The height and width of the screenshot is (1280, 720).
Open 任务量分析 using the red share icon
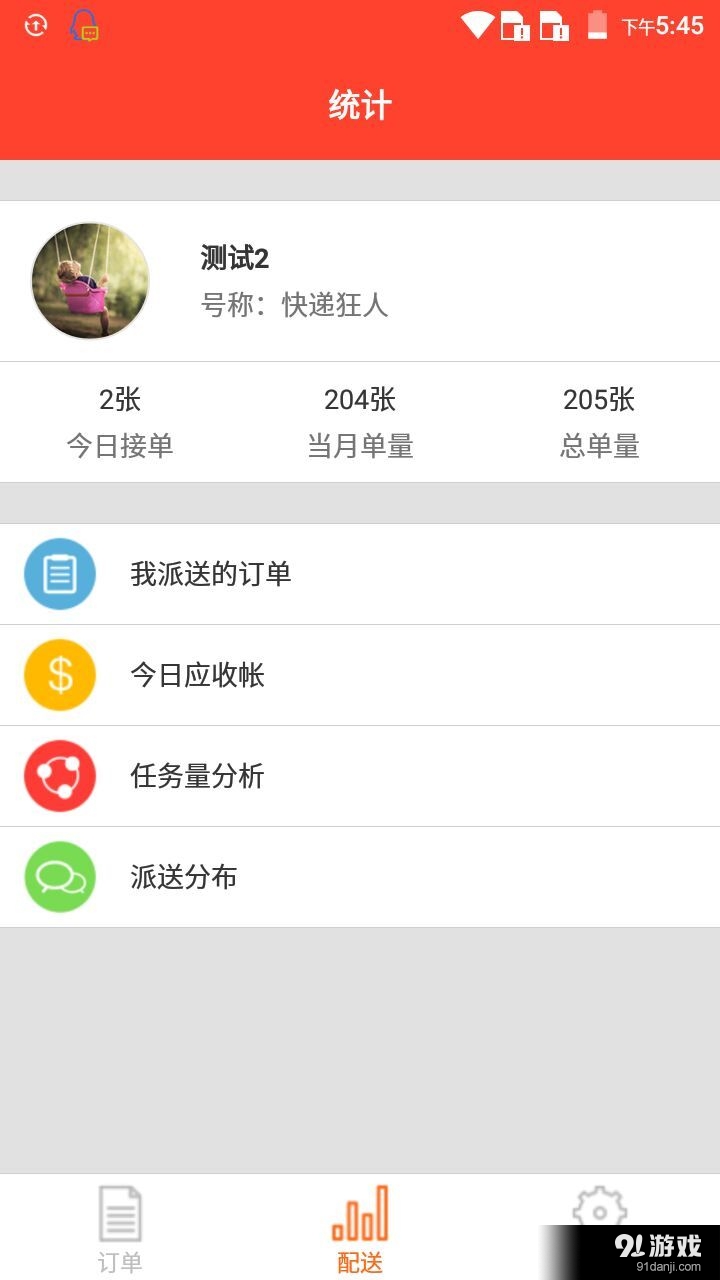click(x=60, y=776)
